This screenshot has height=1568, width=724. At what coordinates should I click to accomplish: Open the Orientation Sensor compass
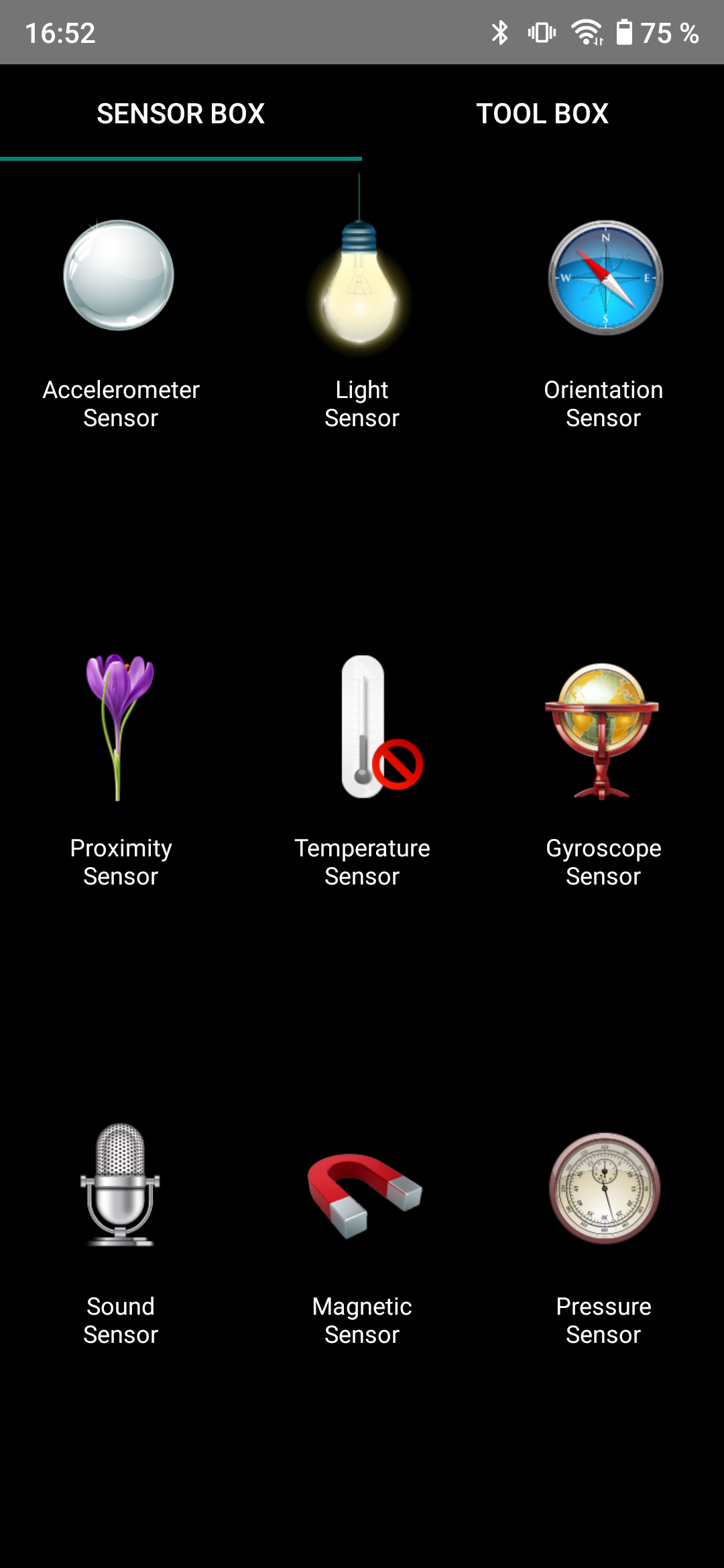click(605, 277)
